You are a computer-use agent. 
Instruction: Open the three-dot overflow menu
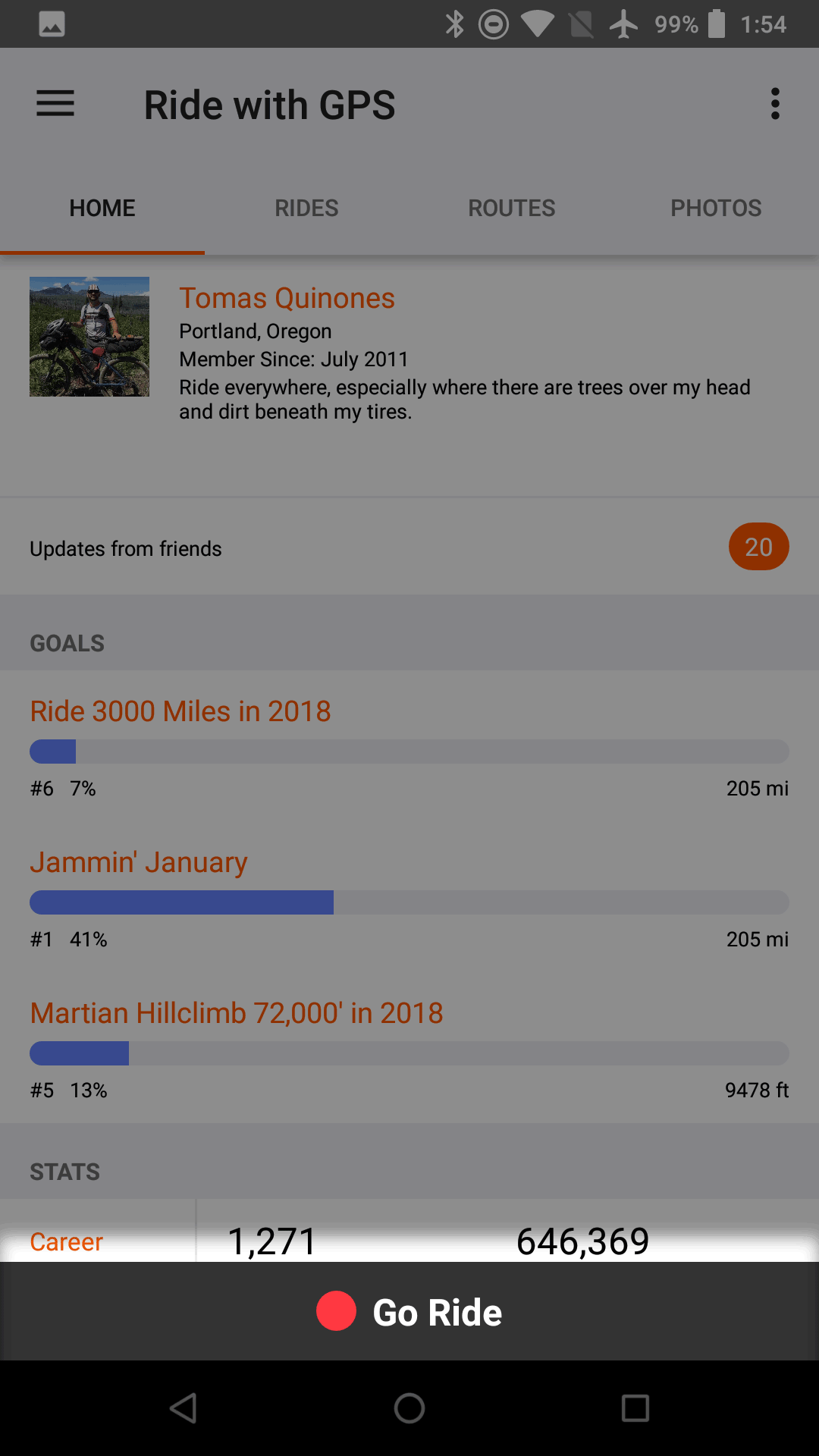(x=775, y=104)
